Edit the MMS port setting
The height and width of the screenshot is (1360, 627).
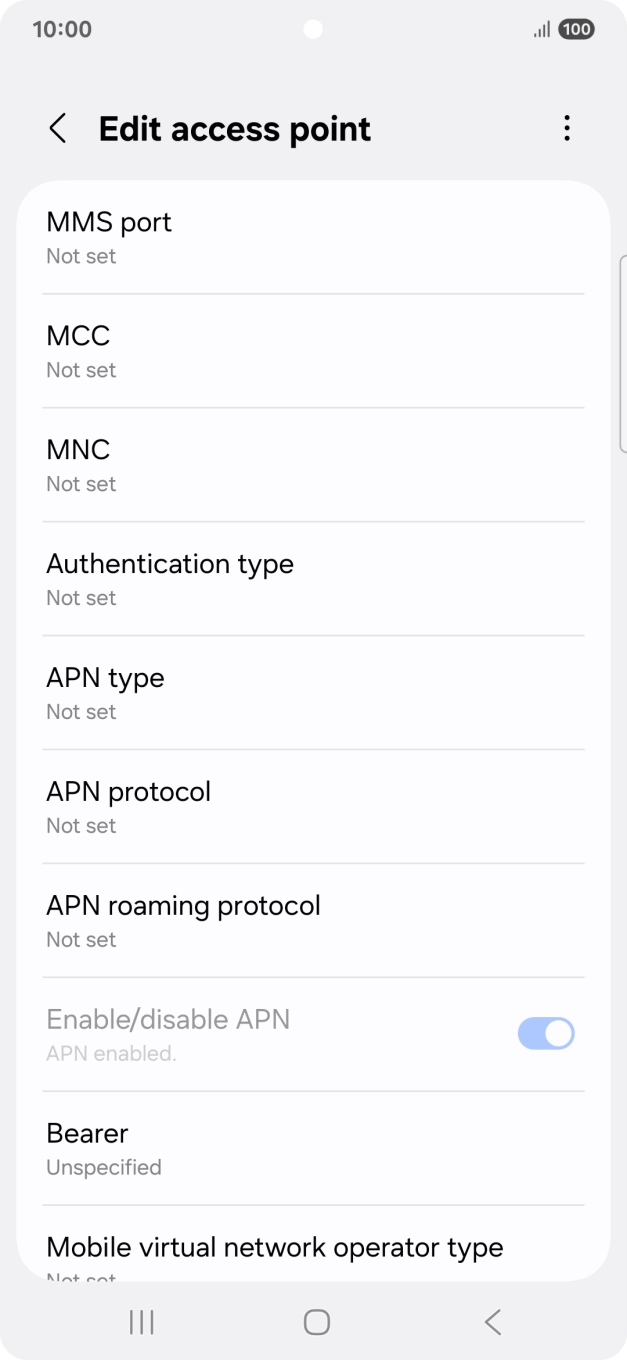(313, 237)
